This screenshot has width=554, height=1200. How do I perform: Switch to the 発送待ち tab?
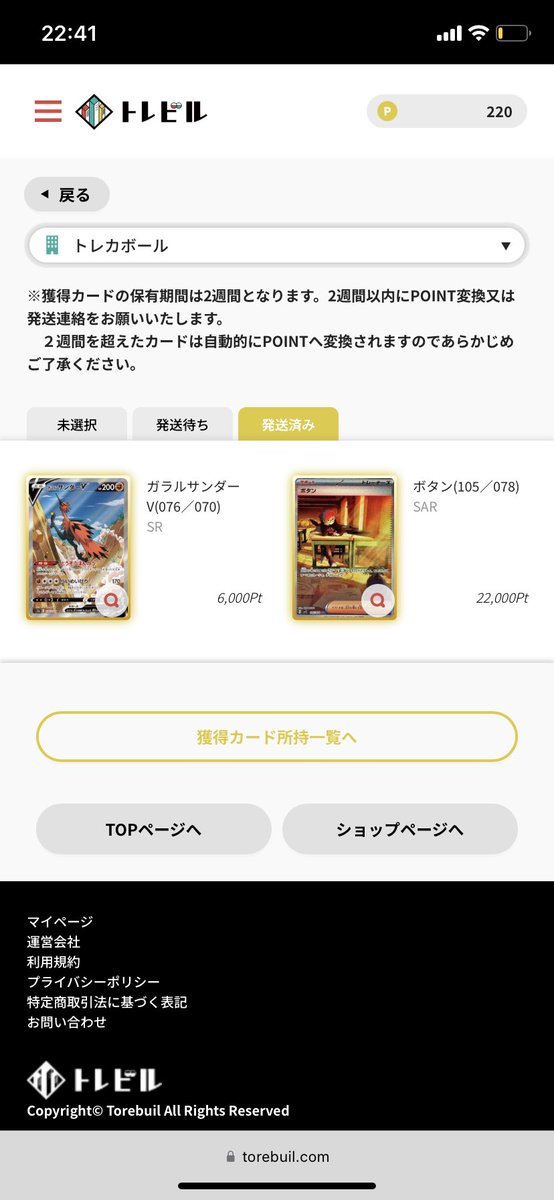[182, 424]
